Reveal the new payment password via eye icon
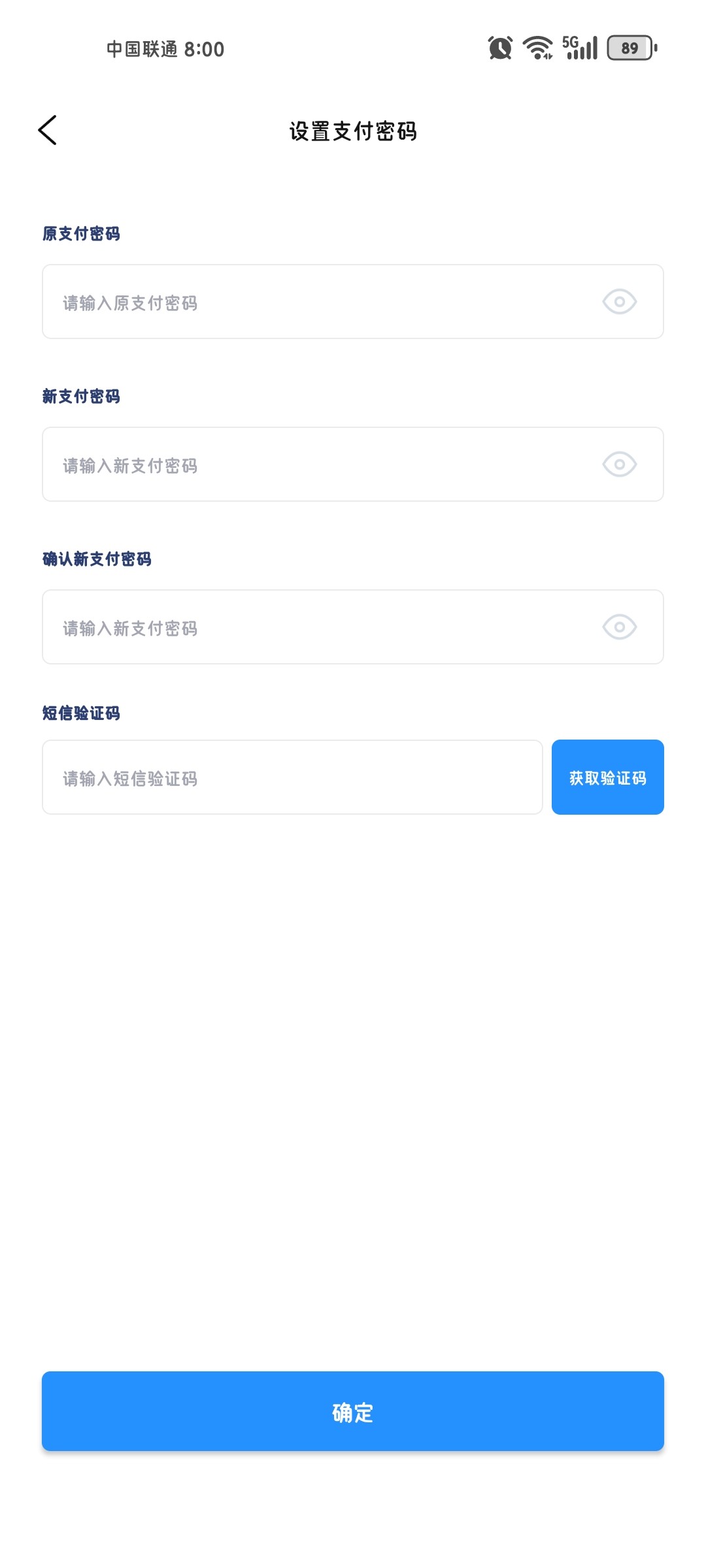The image size is (706, 1568). (x=619, y=465)
